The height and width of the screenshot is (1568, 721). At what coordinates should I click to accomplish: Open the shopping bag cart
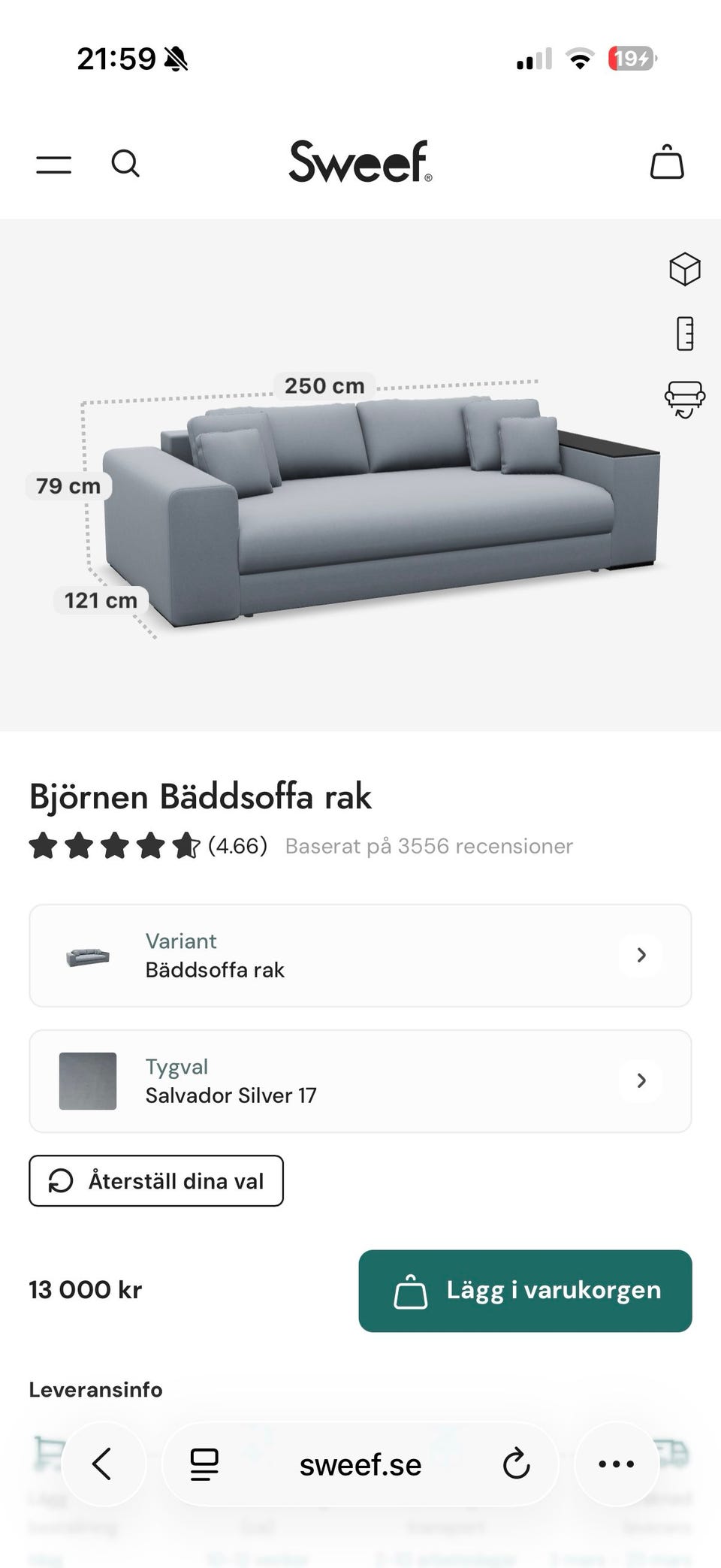(665, 162)
